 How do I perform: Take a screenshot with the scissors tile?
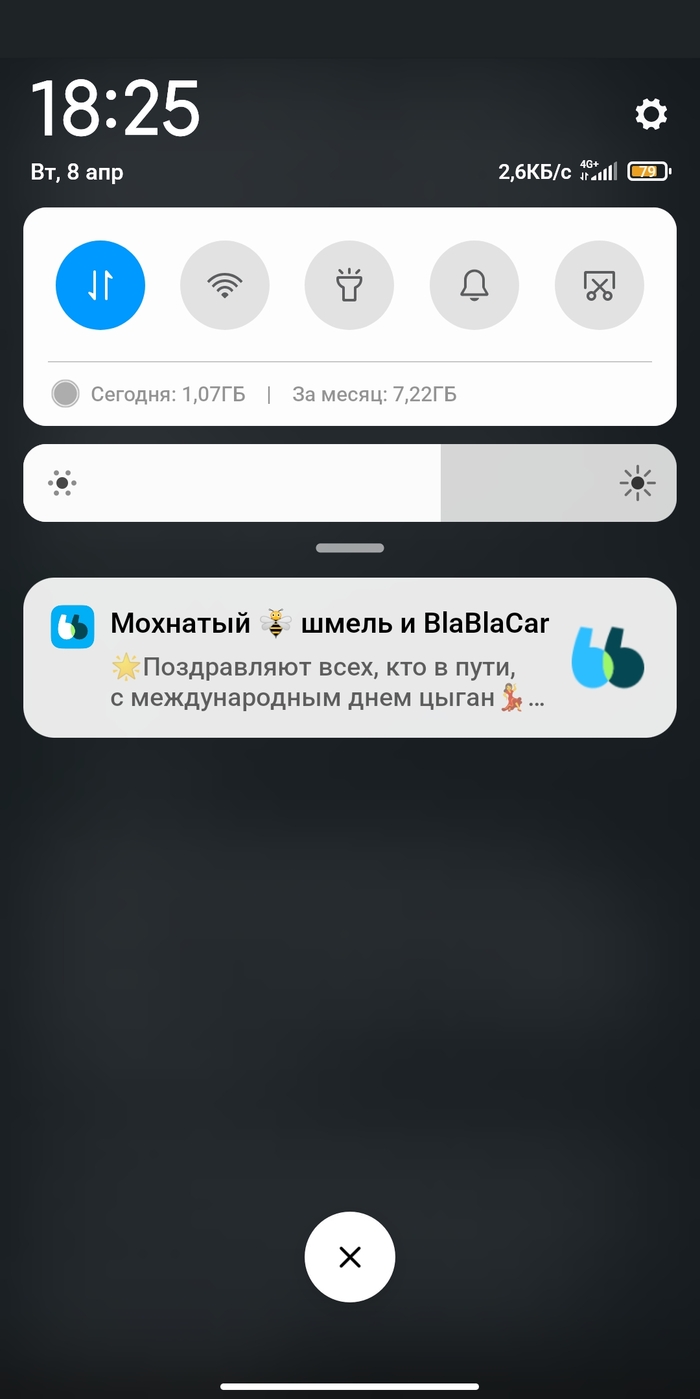(x=599, y=286)
